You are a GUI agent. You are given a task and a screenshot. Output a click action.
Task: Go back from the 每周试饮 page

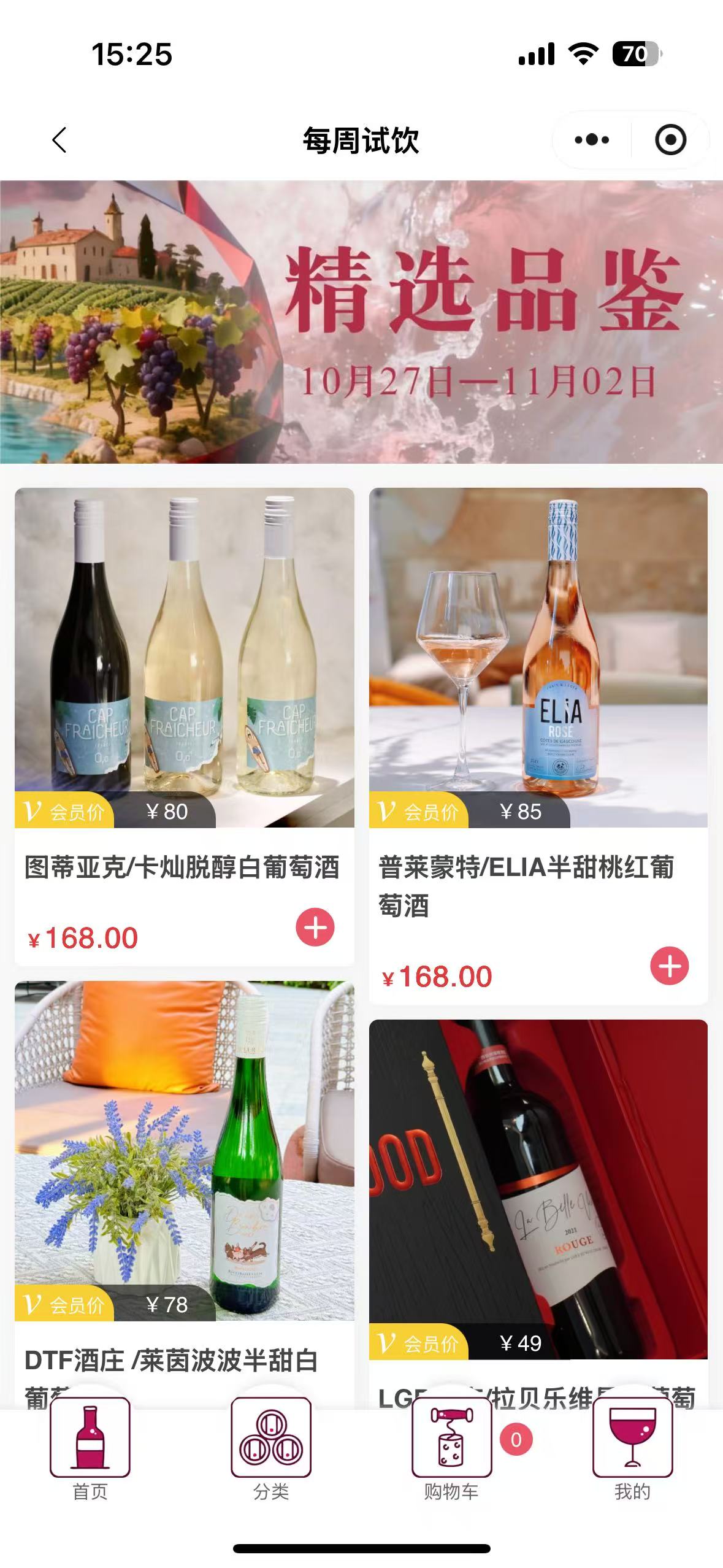59,140
